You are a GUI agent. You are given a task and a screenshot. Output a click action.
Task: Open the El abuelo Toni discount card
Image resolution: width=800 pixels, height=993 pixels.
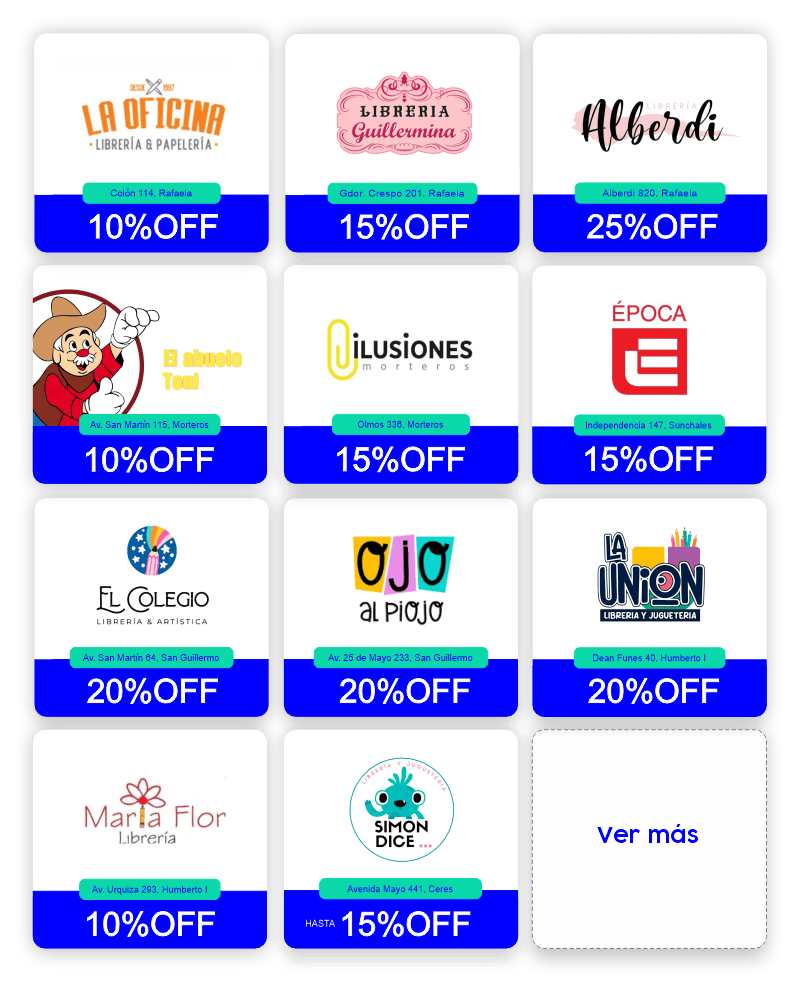[150, 374]
